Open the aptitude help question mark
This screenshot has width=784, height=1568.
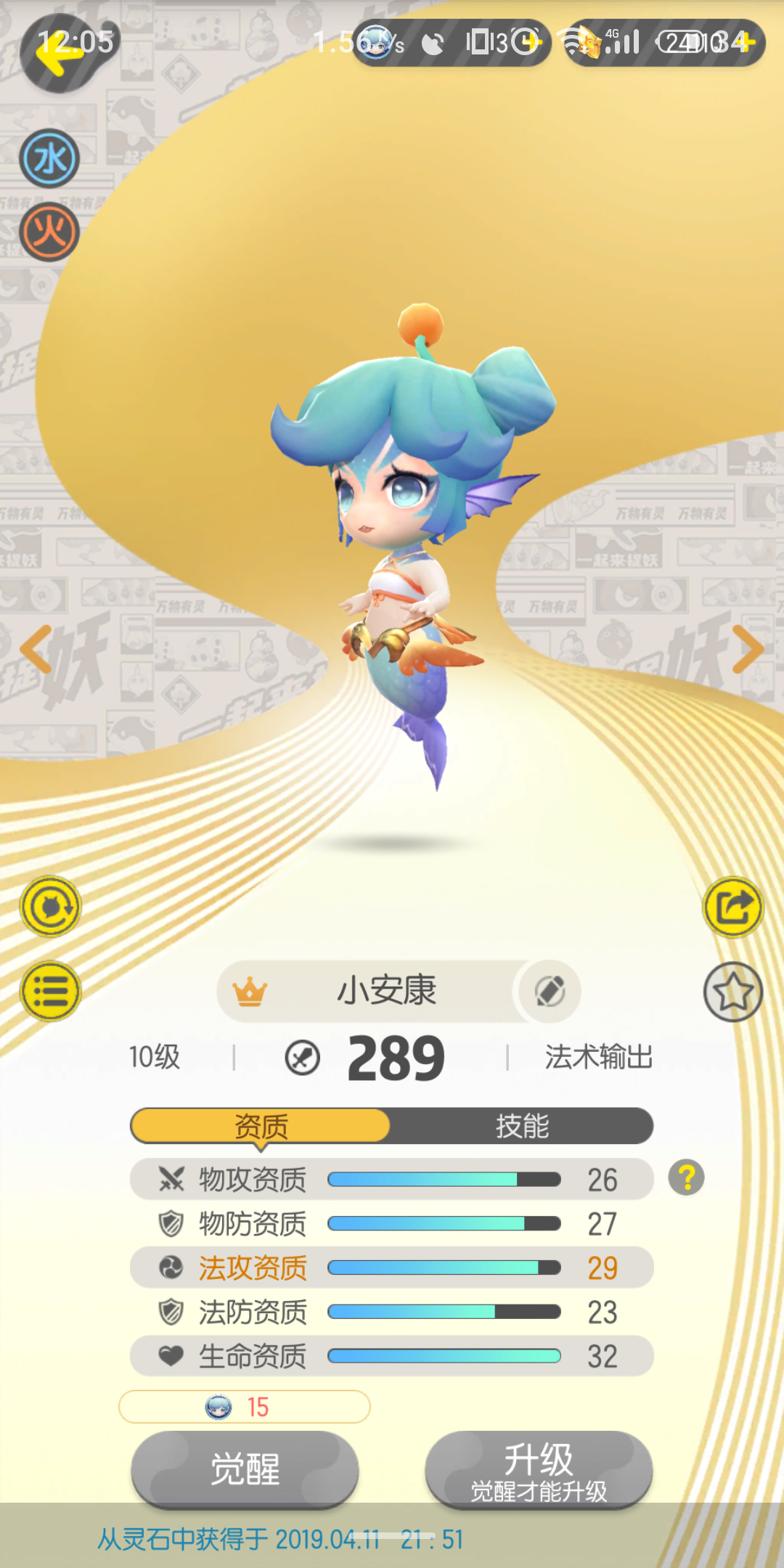(686, 1177)
